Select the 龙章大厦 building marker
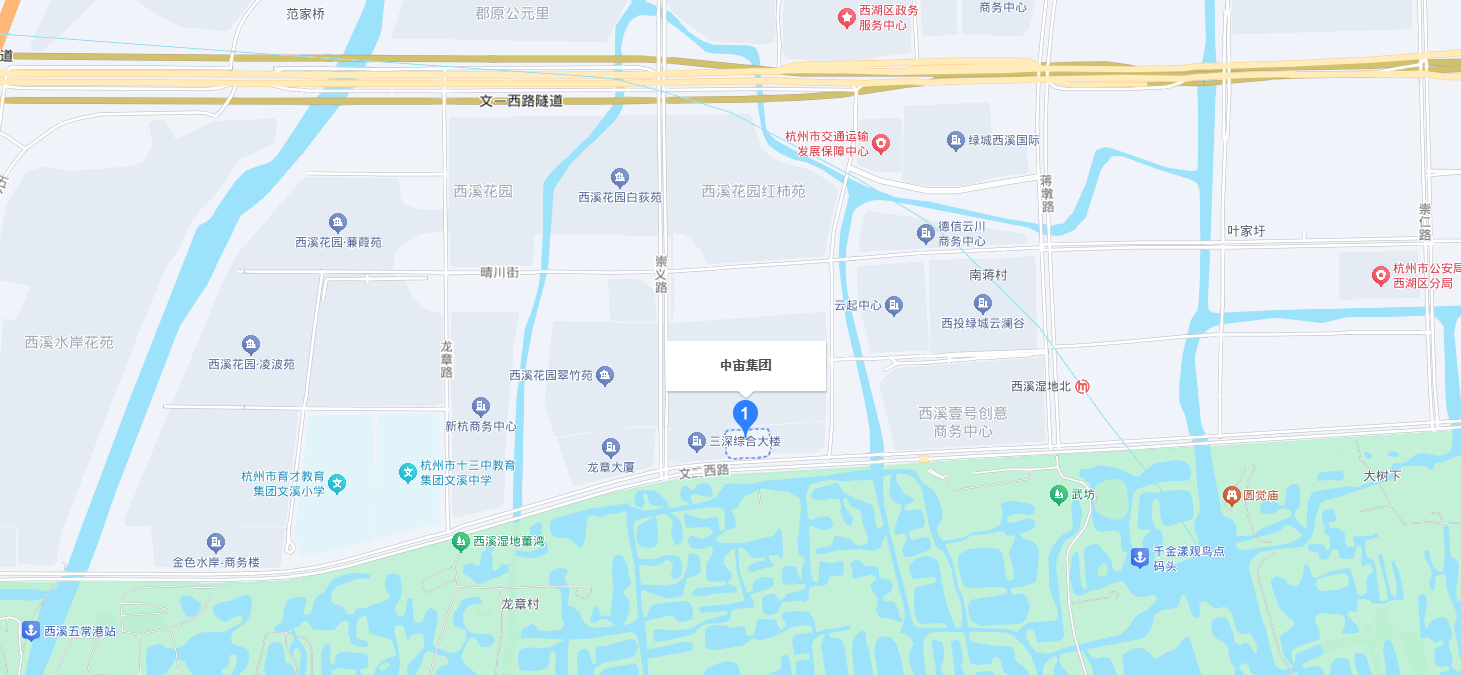 pos(611,447)
